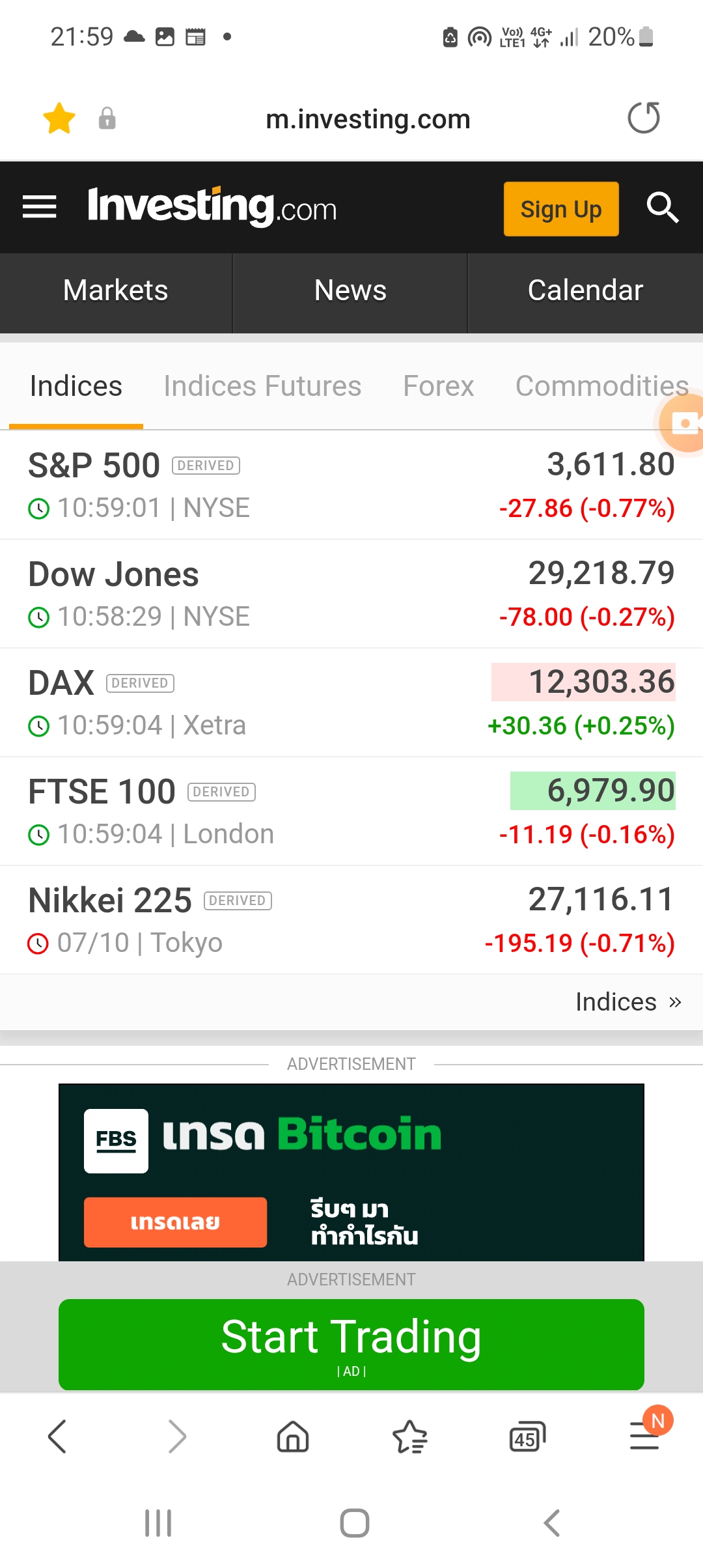703x1568 pixels.
Task: Bookmark the page using the star icon
Action: [59, 119]
